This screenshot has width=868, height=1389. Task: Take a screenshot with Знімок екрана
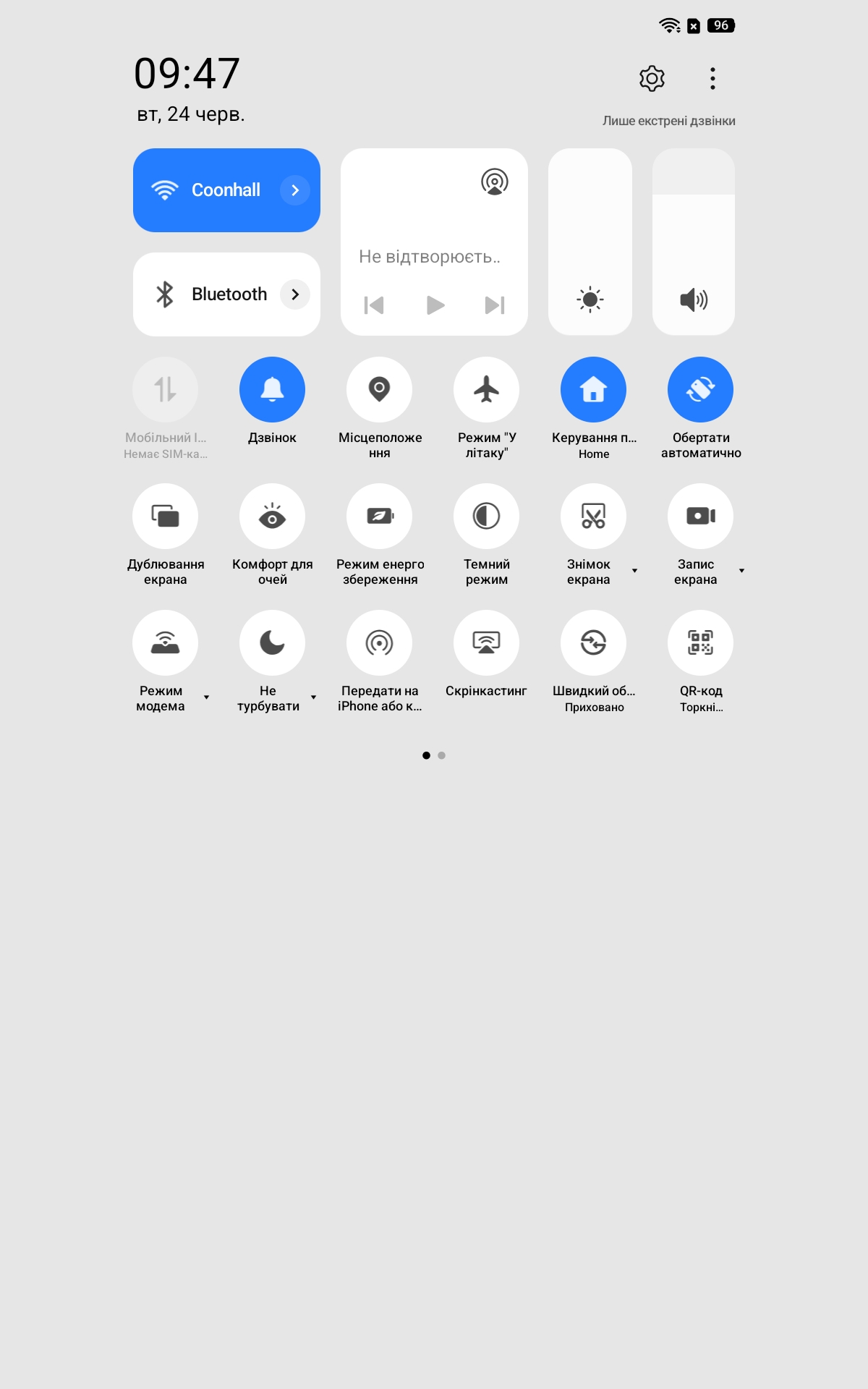[593, 516]
